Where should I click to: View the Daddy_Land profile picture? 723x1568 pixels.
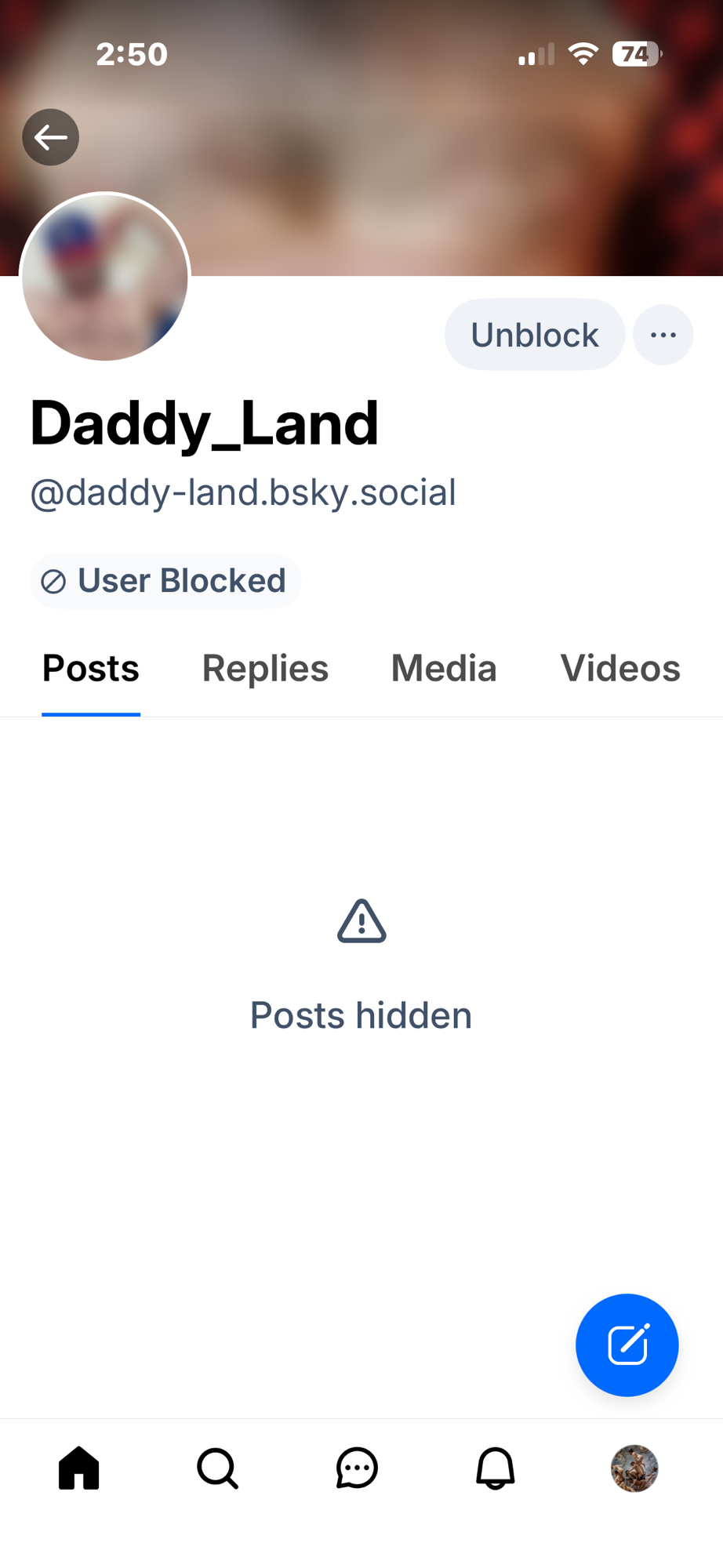click(105, 278)
